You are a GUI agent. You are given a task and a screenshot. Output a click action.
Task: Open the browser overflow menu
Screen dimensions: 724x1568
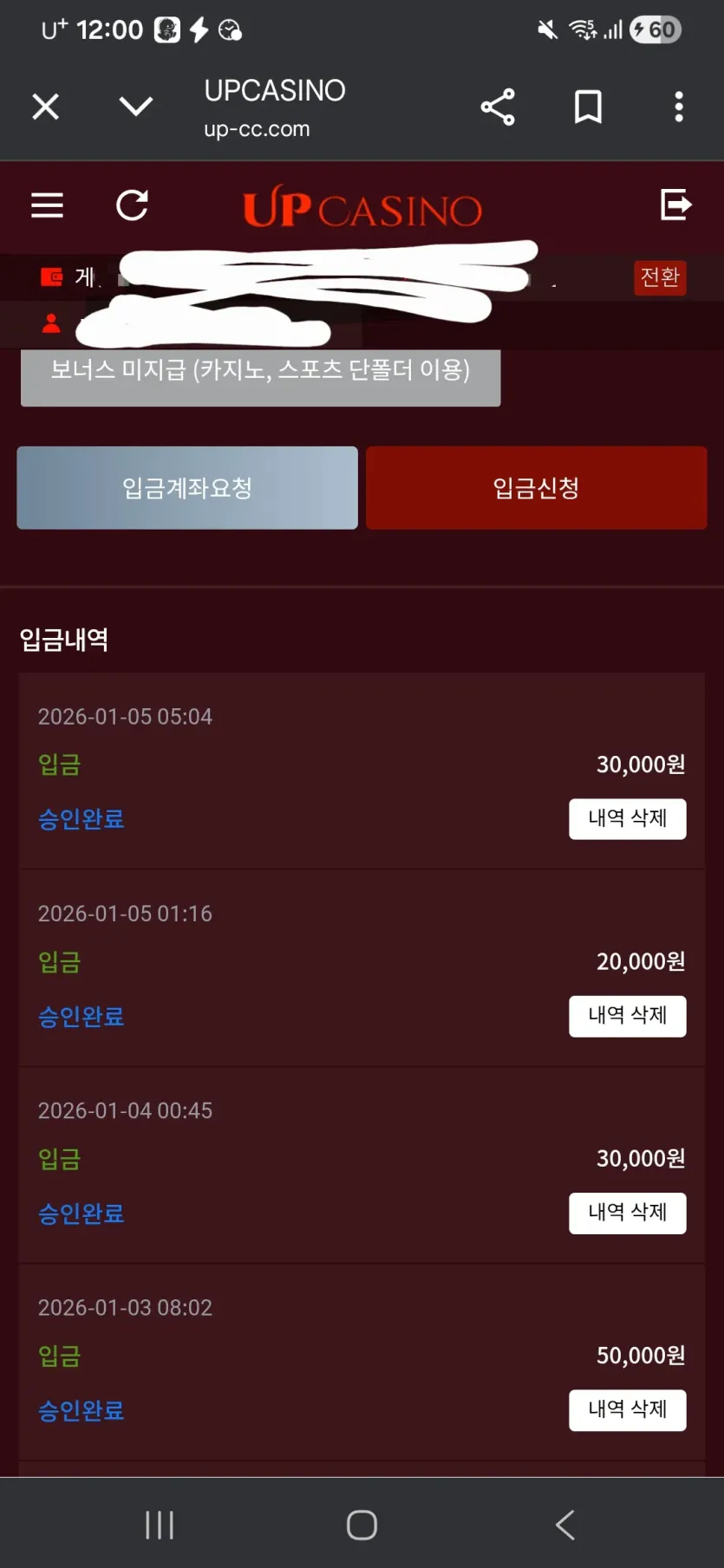tap(679, 107)
